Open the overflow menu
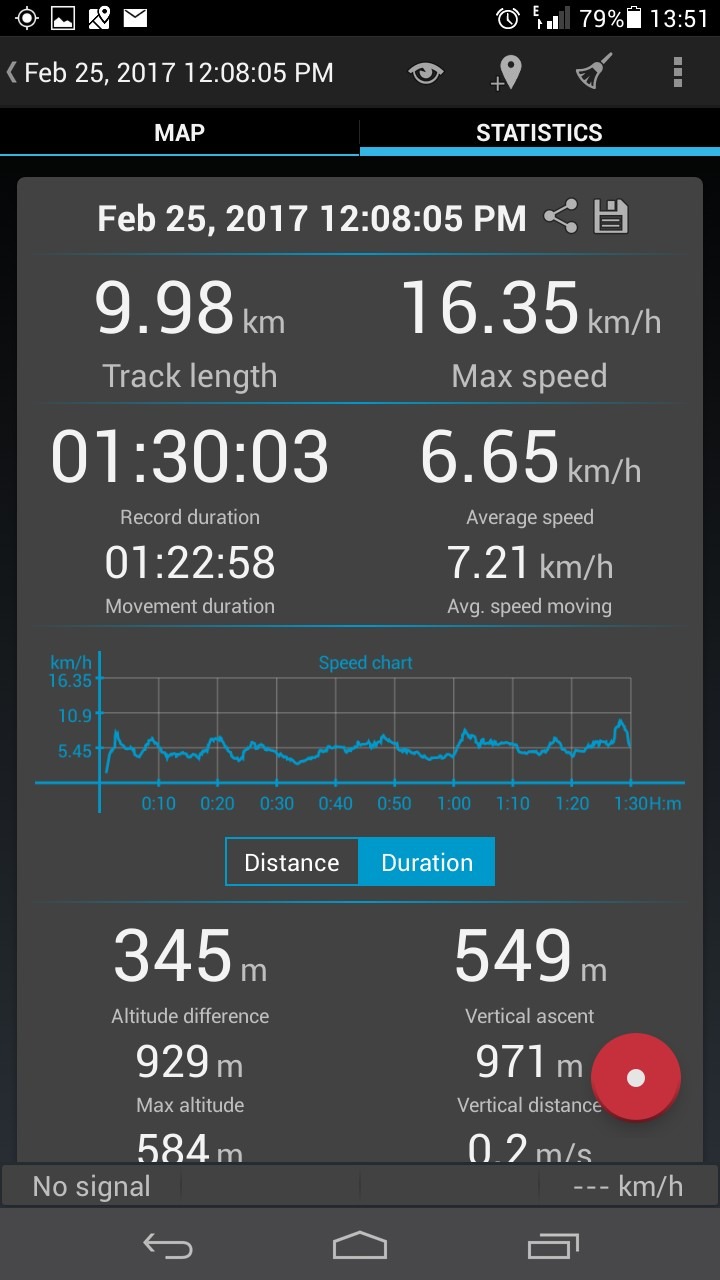720x1280 pixels. click(678, 72)
